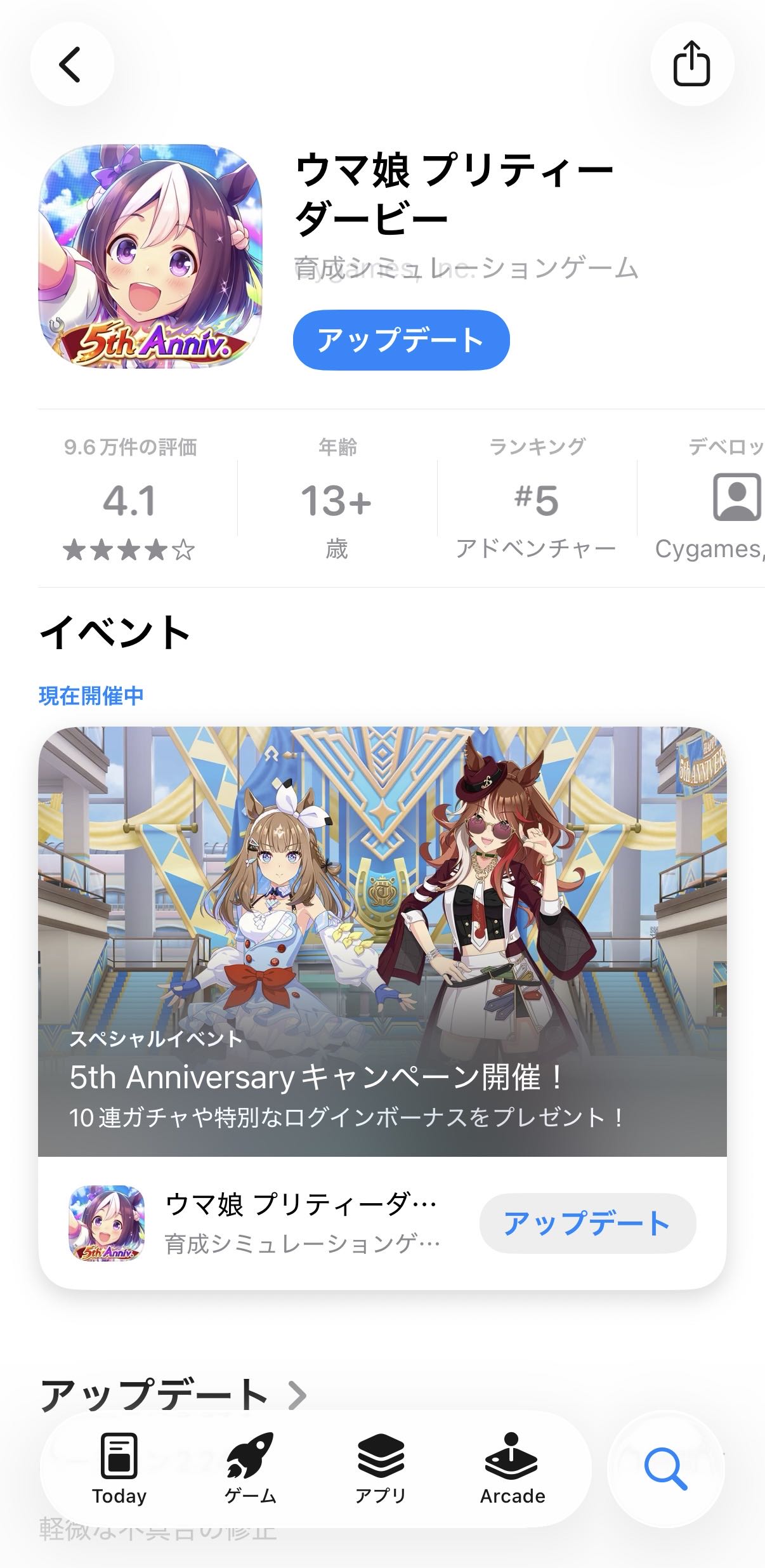Viewport: 765px width, 1568px height.
Task: Open the 5th Anniversary campaign event card
Action: pos(382,940)
